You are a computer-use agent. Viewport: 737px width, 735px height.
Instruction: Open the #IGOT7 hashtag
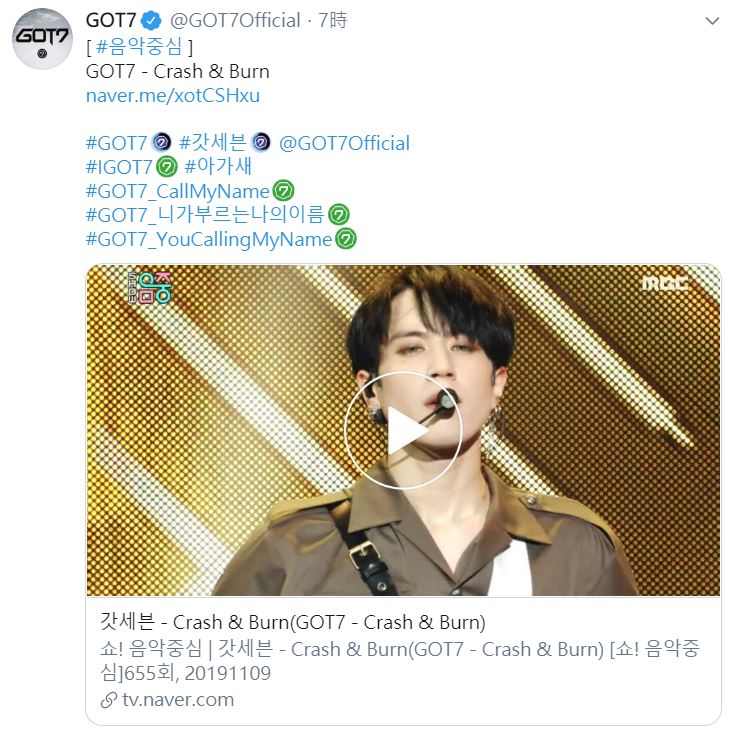[119, 167]
